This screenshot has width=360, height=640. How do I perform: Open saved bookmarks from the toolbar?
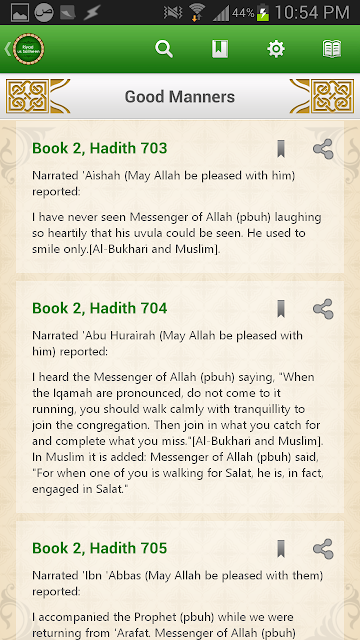click(220, 49)
